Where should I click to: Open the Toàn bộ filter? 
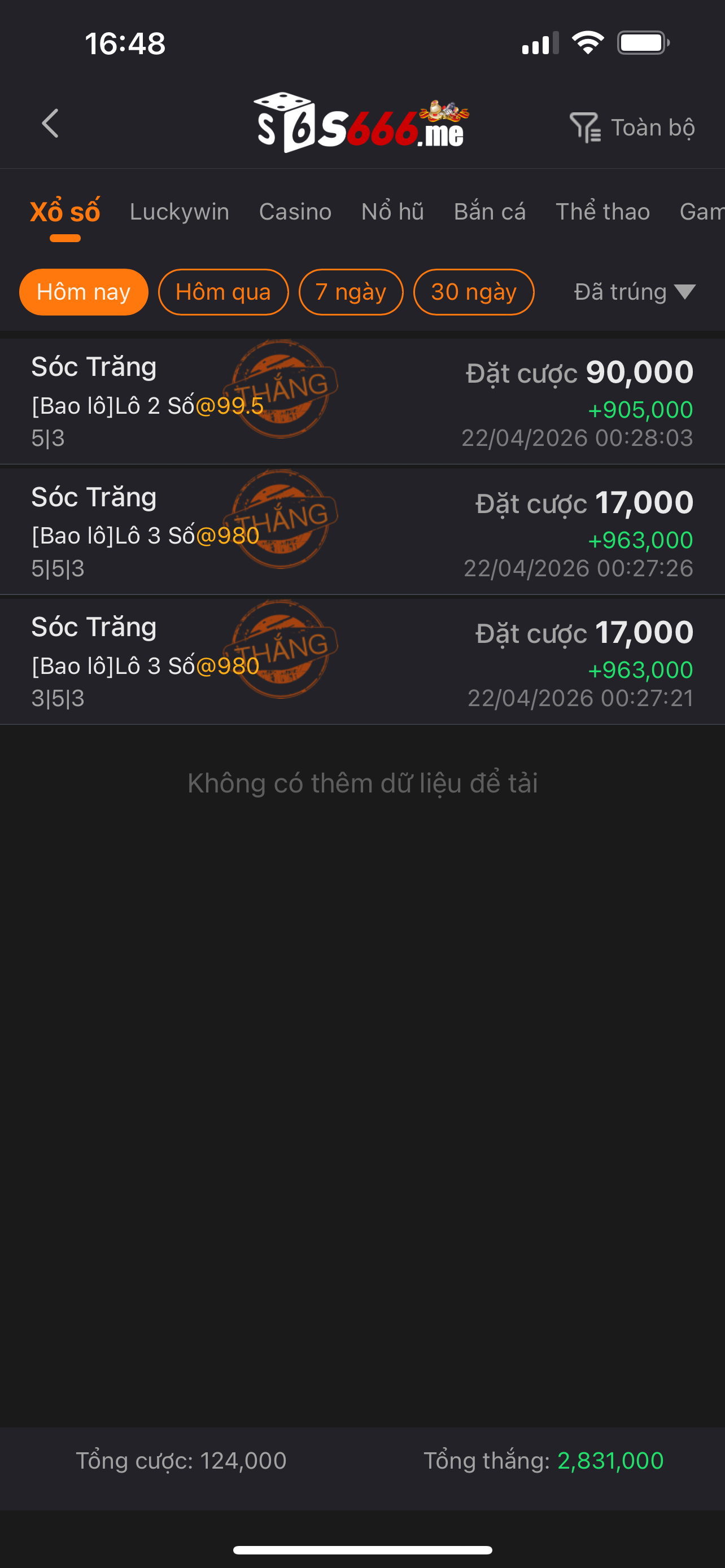[x=632, y=128]
